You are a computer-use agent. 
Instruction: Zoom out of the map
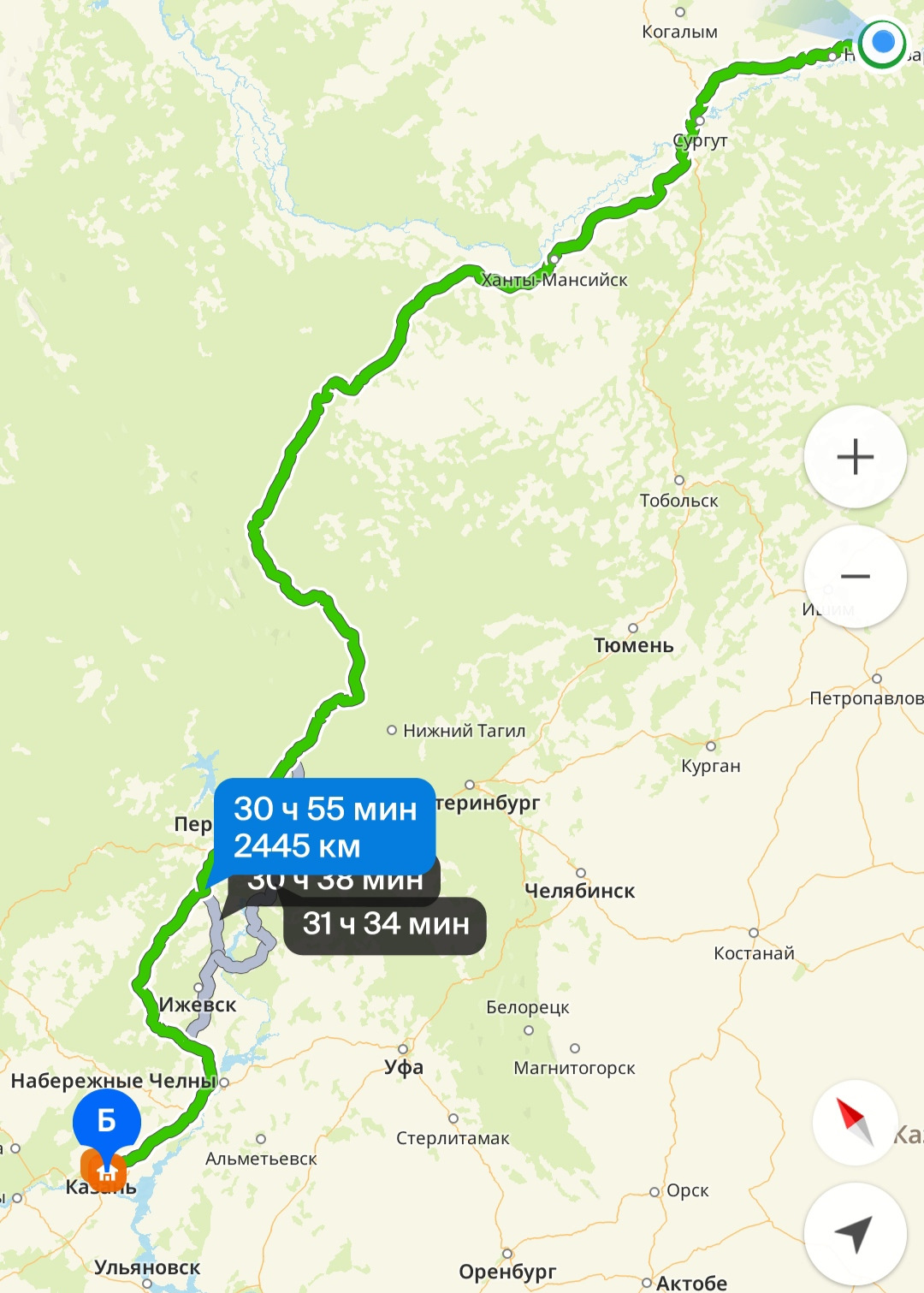pyautogui.click(x=855, y=576)
